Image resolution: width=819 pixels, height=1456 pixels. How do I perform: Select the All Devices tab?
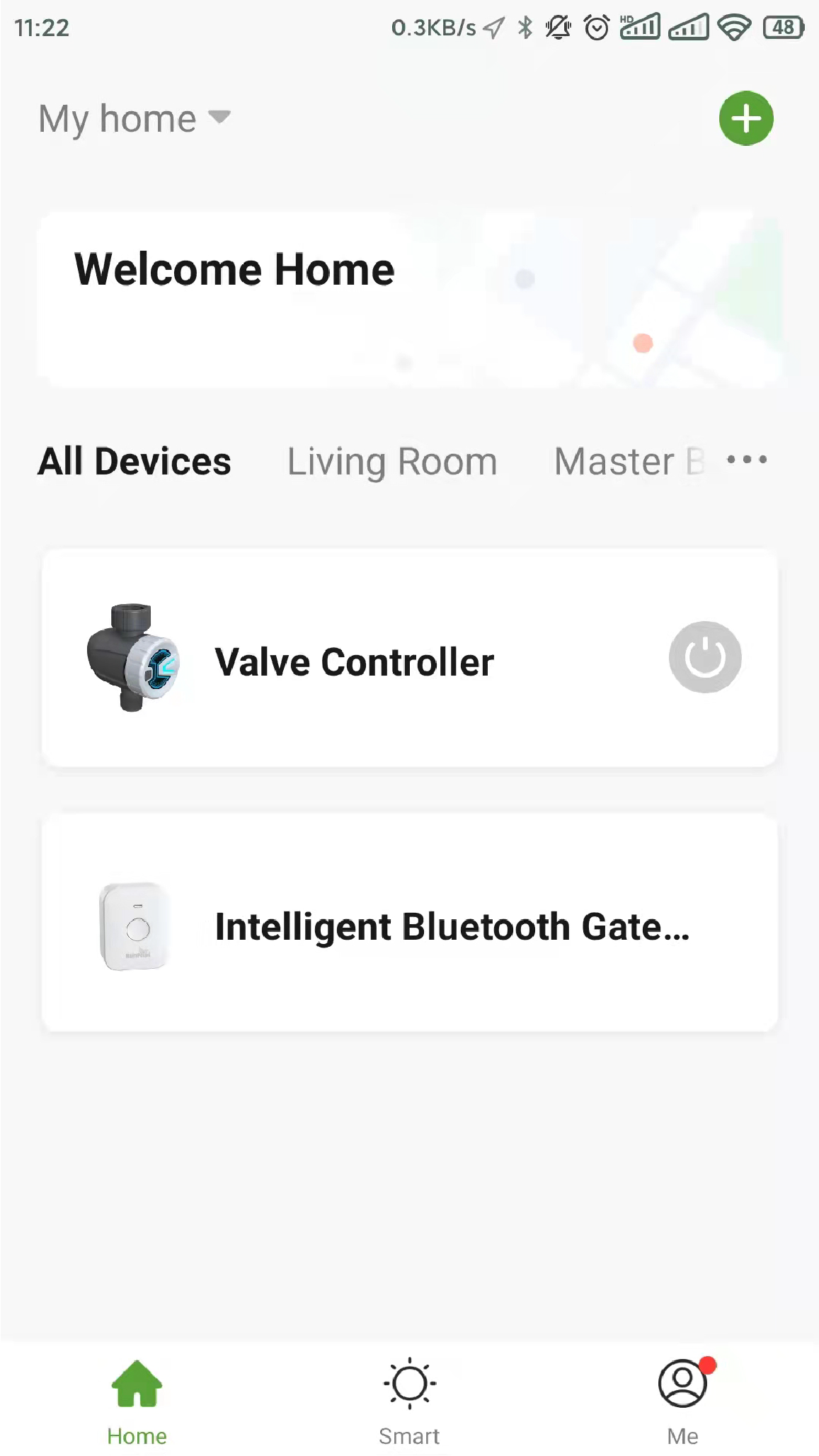(x=134, y=462)
